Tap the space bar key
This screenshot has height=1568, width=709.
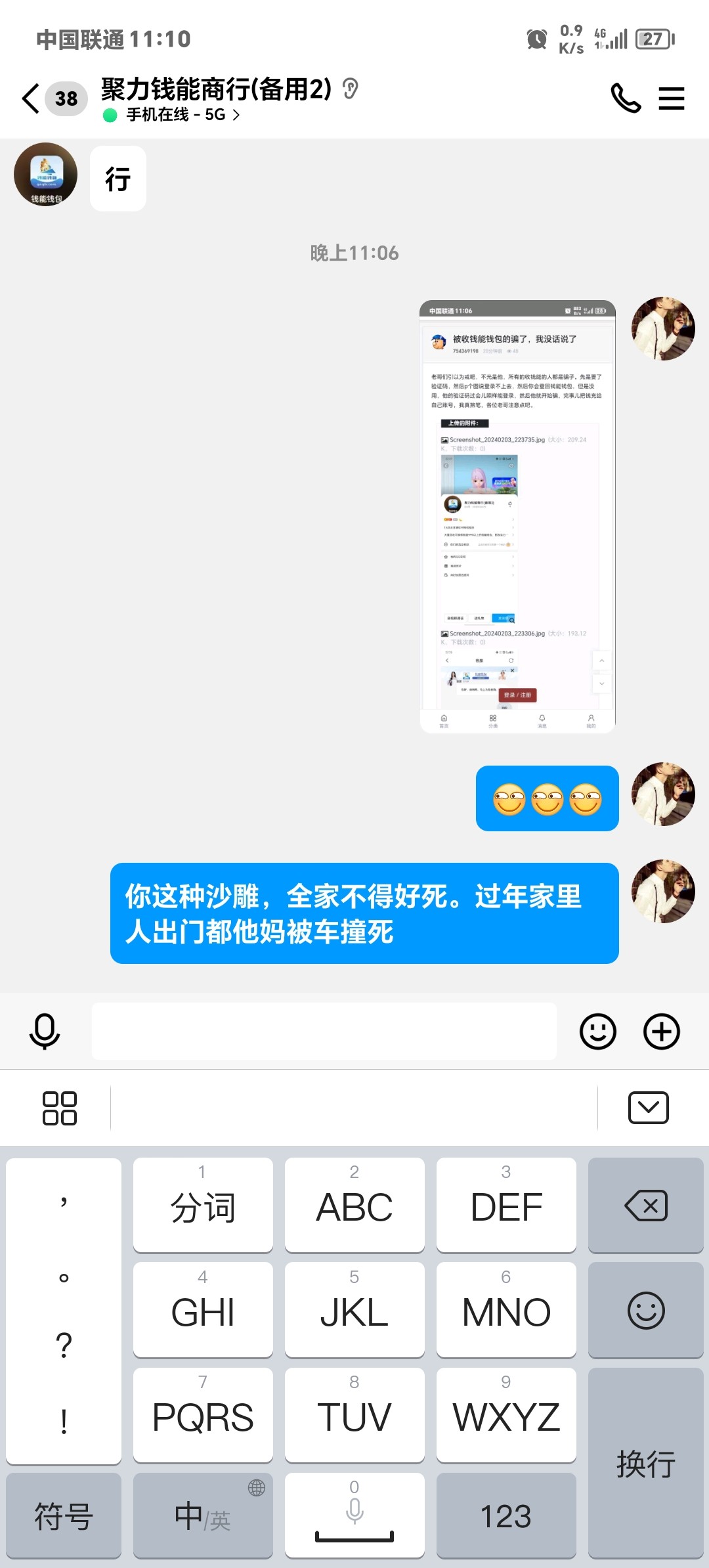(x=354, y=1515)
